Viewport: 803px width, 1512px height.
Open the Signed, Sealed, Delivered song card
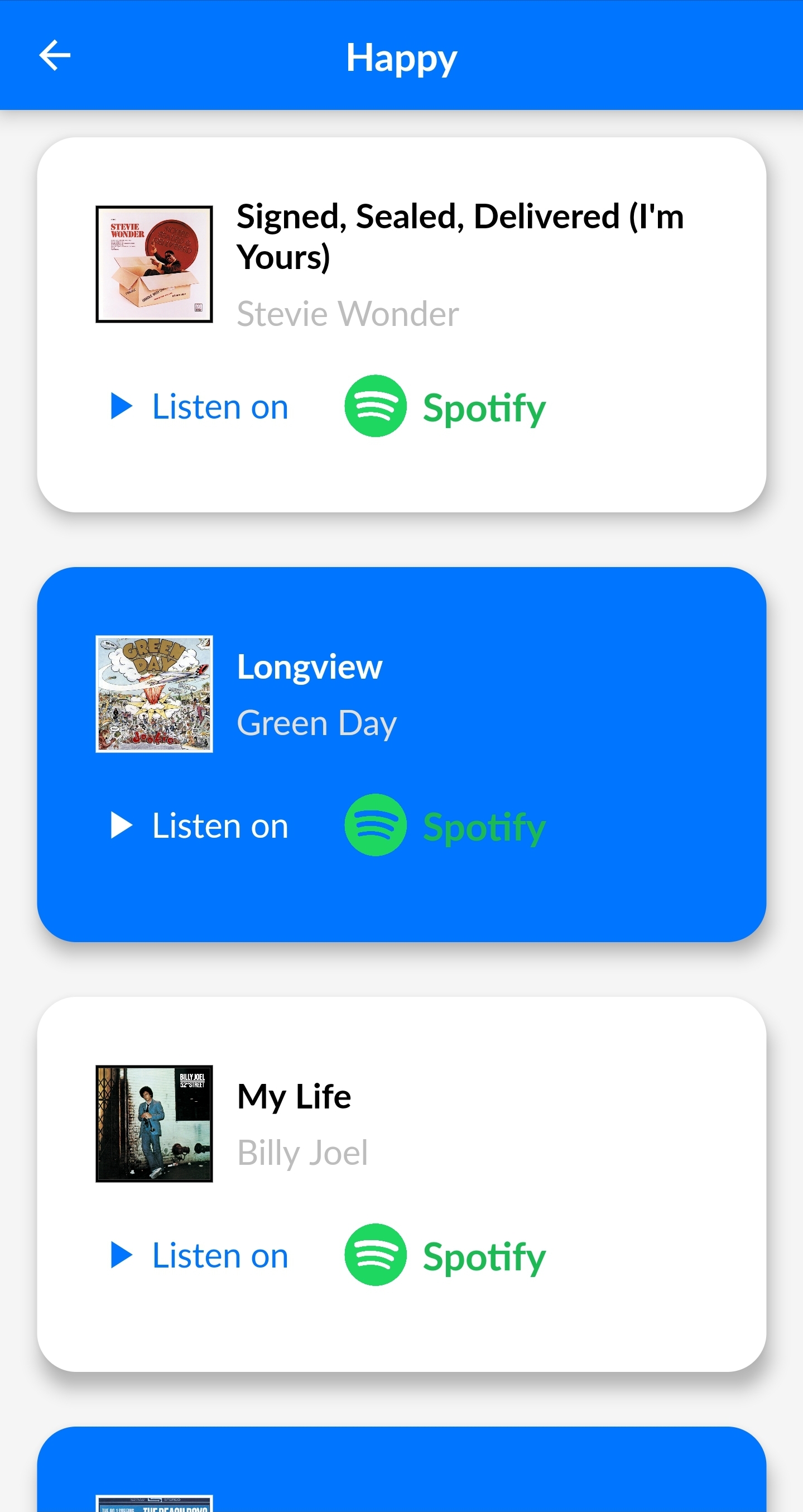click(402, 325)
